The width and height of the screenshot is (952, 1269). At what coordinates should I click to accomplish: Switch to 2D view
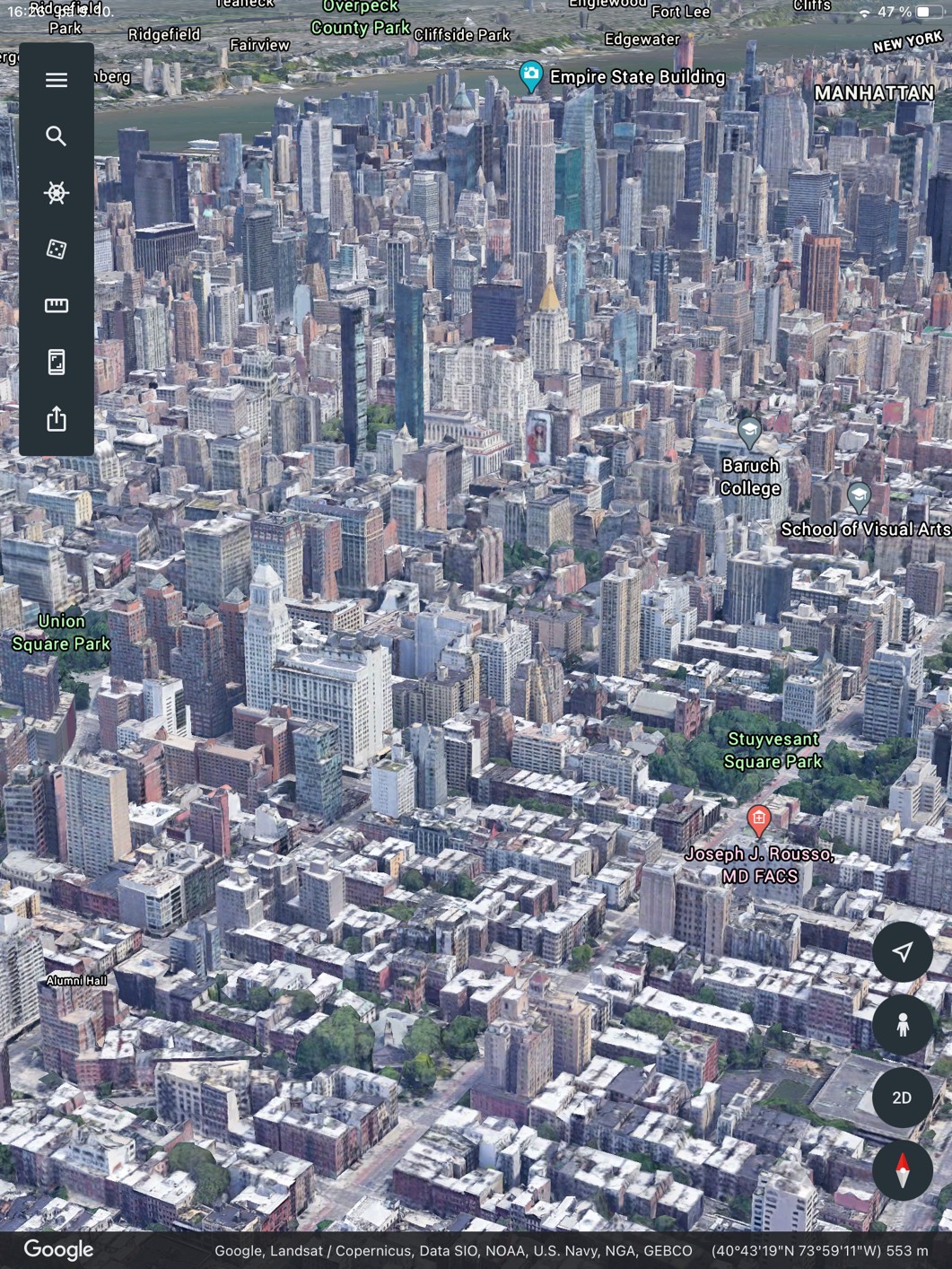902,1098
